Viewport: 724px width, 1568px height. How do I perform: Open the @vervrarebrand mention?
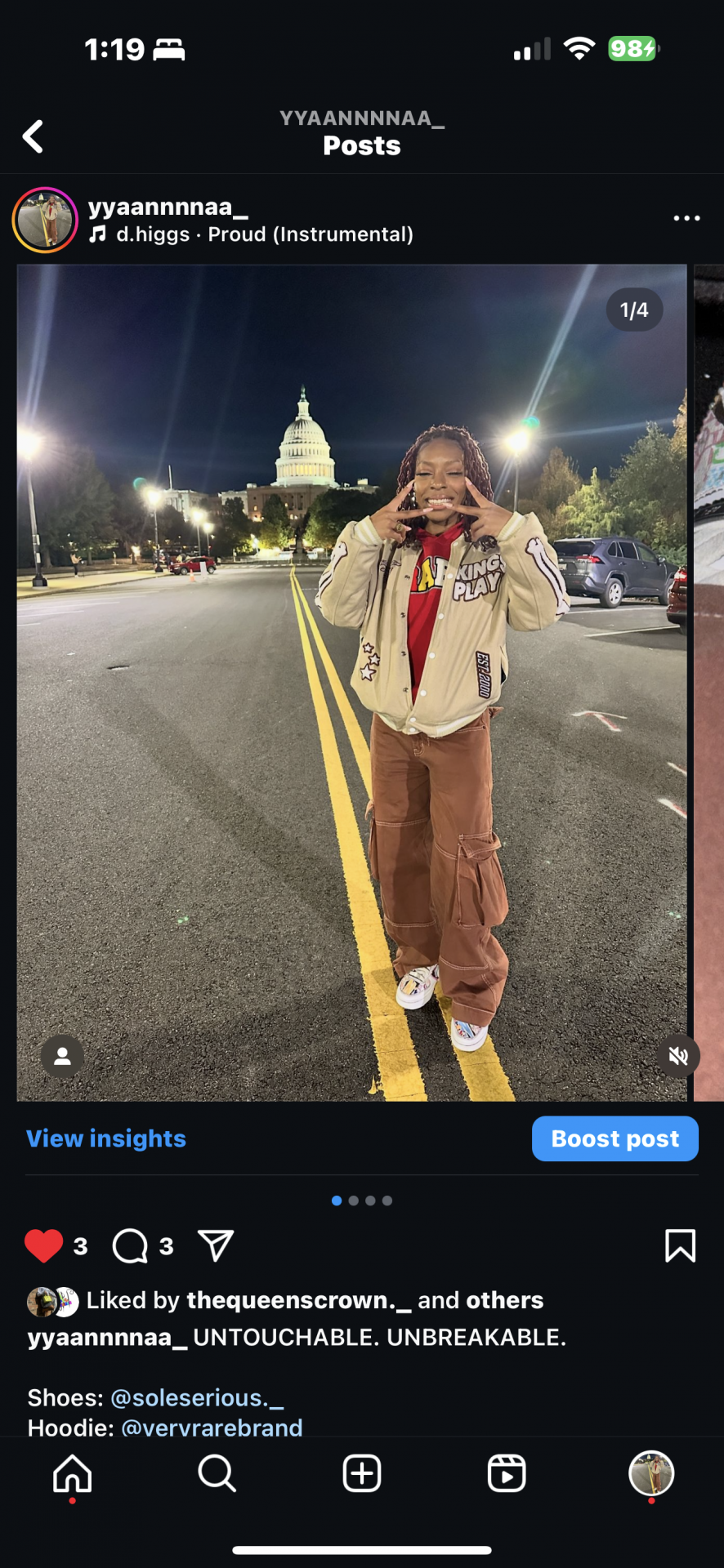click(212, 1428)
